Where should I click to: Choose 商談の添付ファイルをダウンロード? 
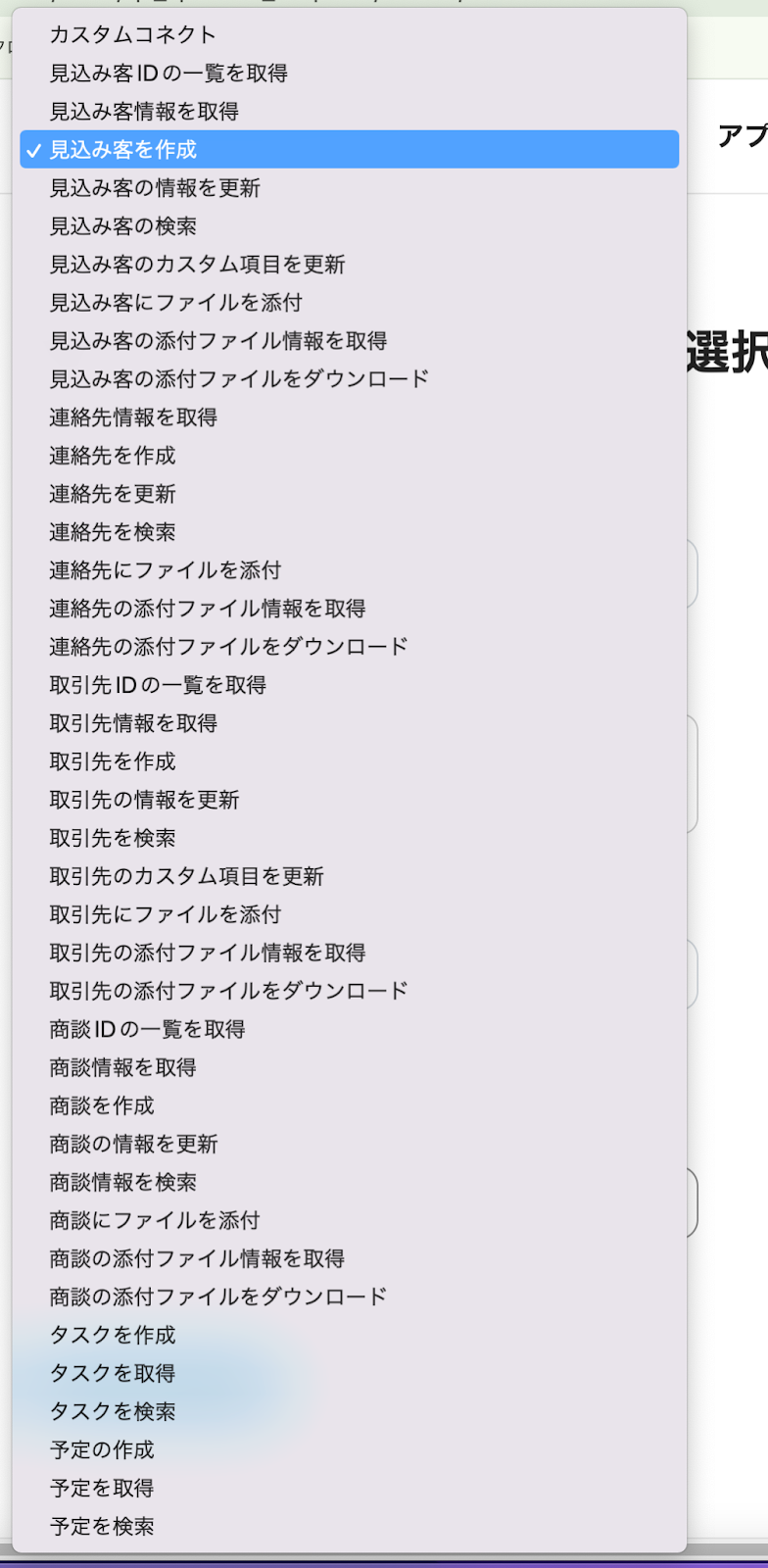(x=217, y=1296)
